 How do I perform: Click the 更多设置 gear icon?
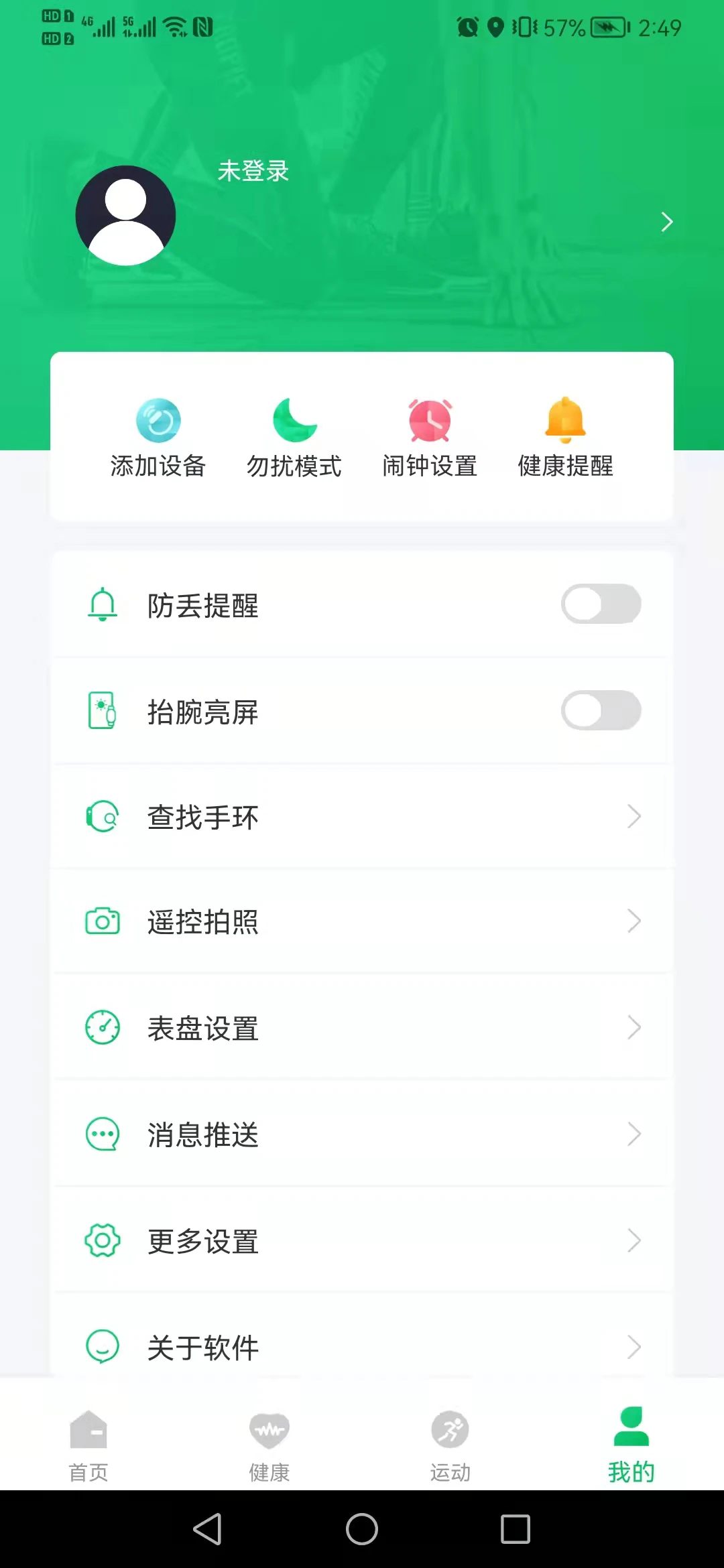102,1240
